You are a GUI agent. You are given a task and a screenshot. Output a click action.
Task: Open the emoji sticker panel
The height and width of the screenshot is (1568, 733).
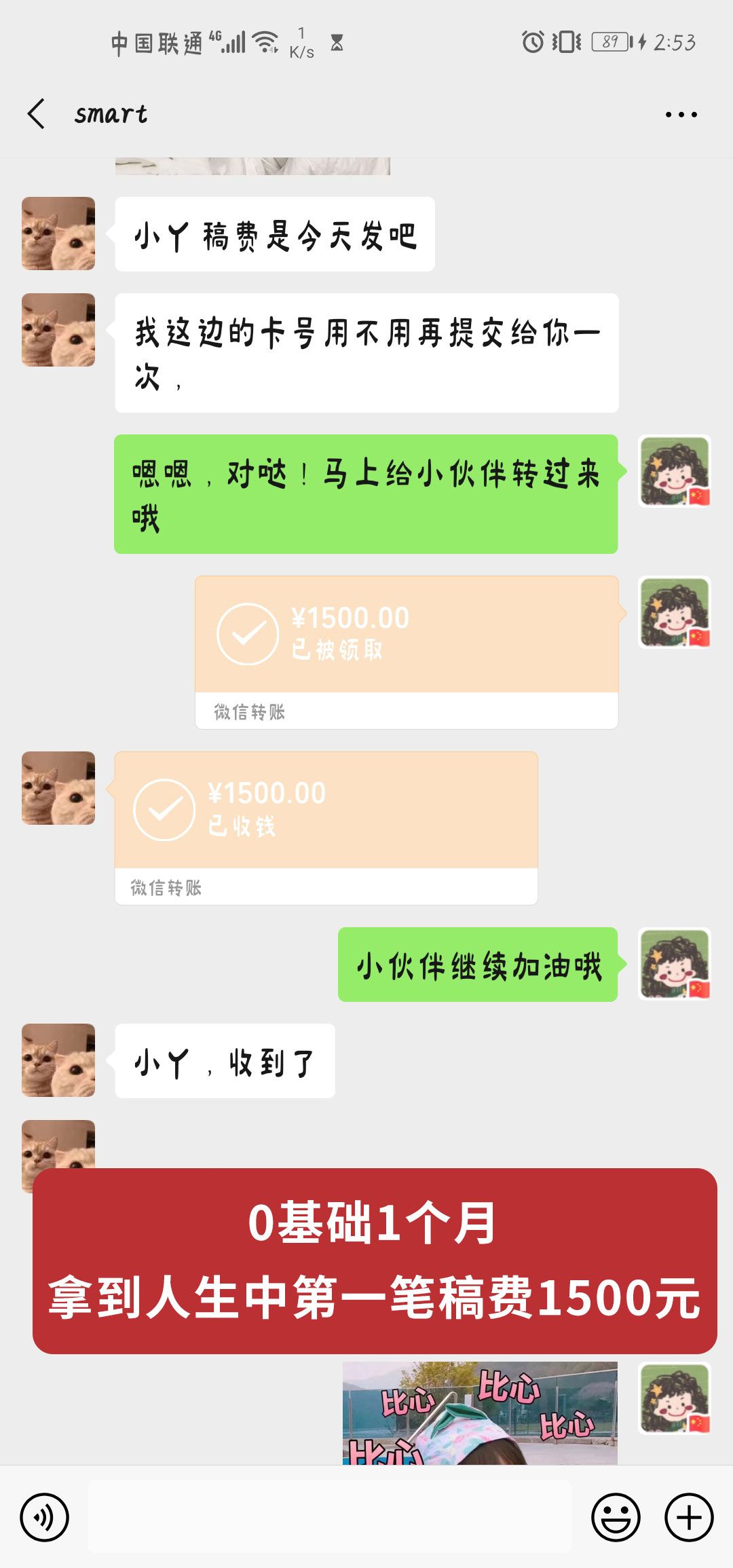click(x=616, y=1517)
